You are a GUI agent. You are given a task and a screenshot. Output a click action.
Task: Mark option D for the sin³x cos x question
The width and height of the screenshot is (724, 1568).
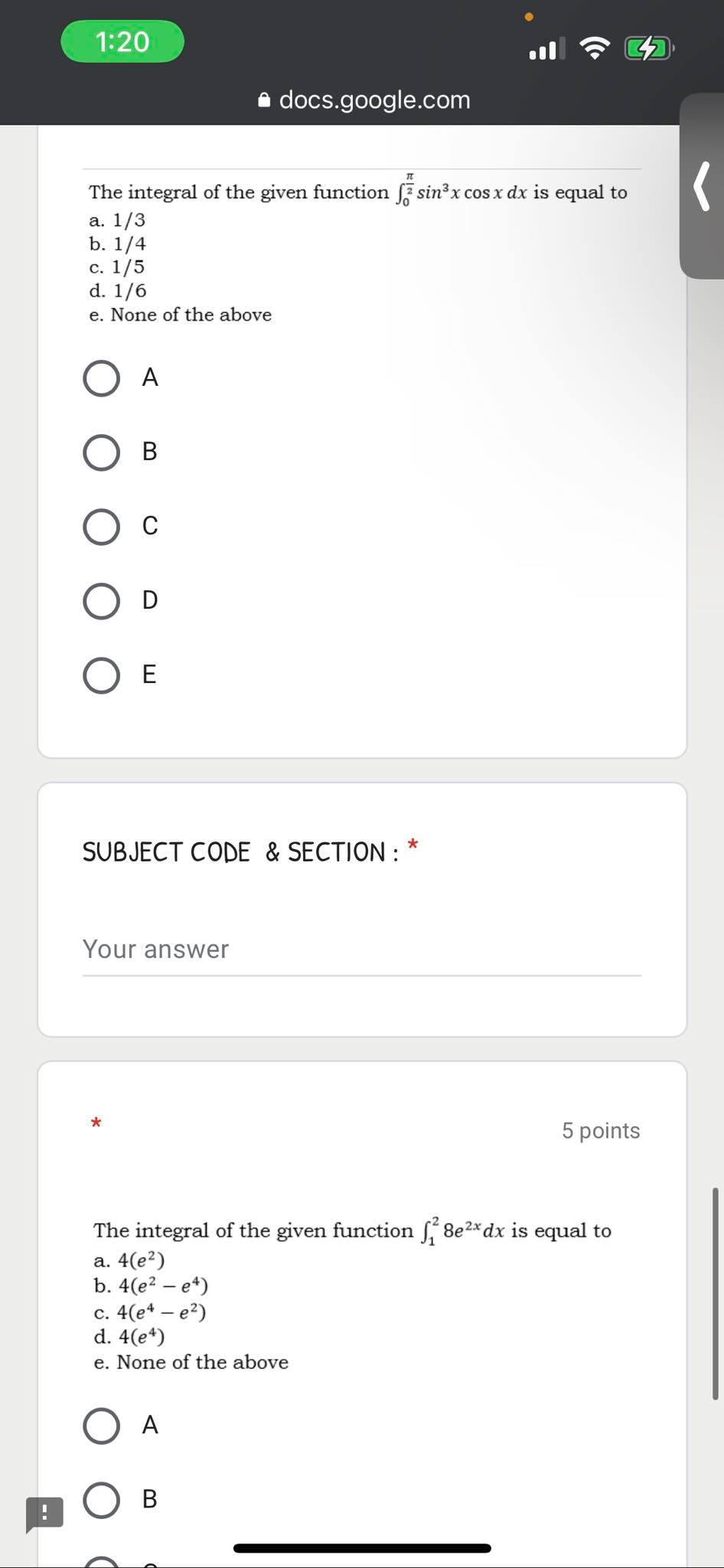pos(101,601)
